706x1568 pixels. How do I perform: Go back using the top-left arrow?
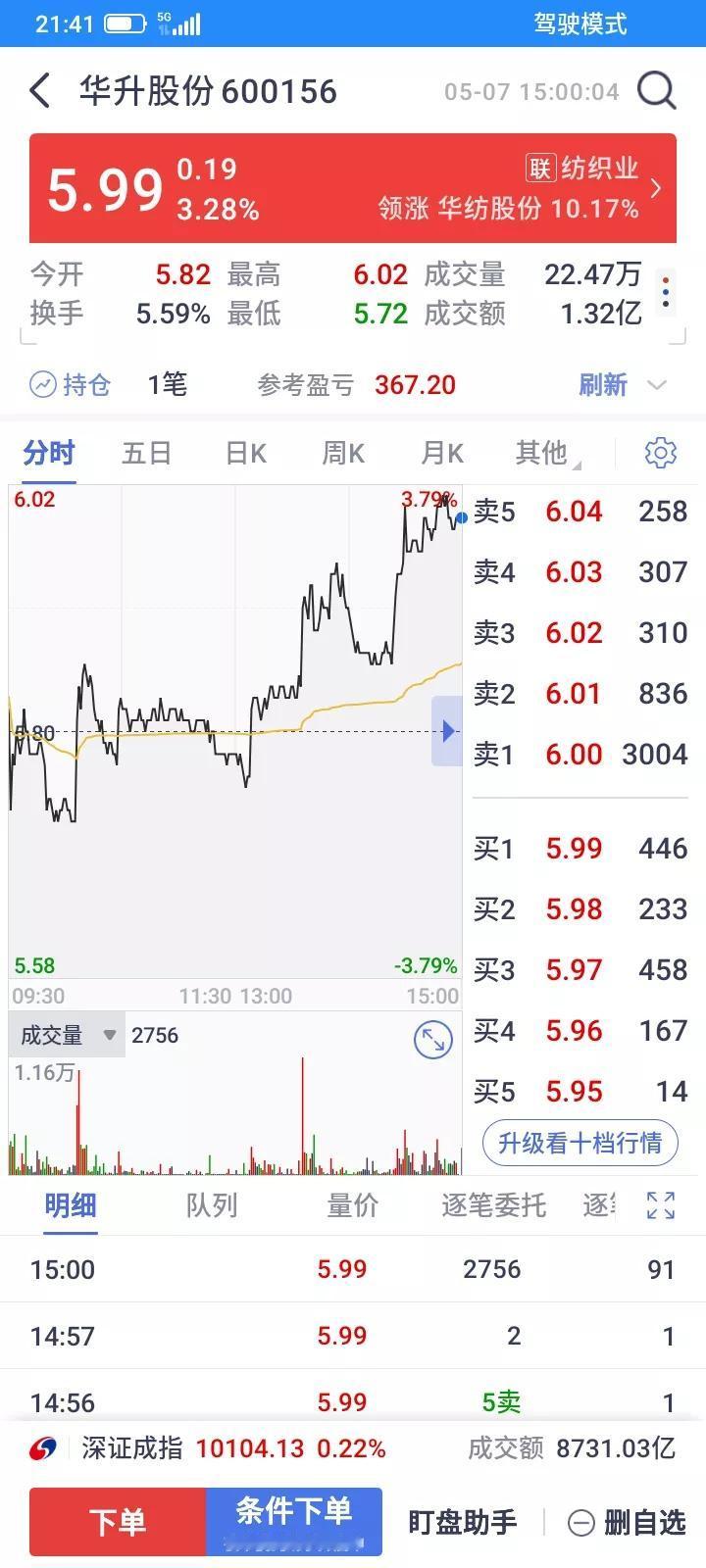coord(40,91)
